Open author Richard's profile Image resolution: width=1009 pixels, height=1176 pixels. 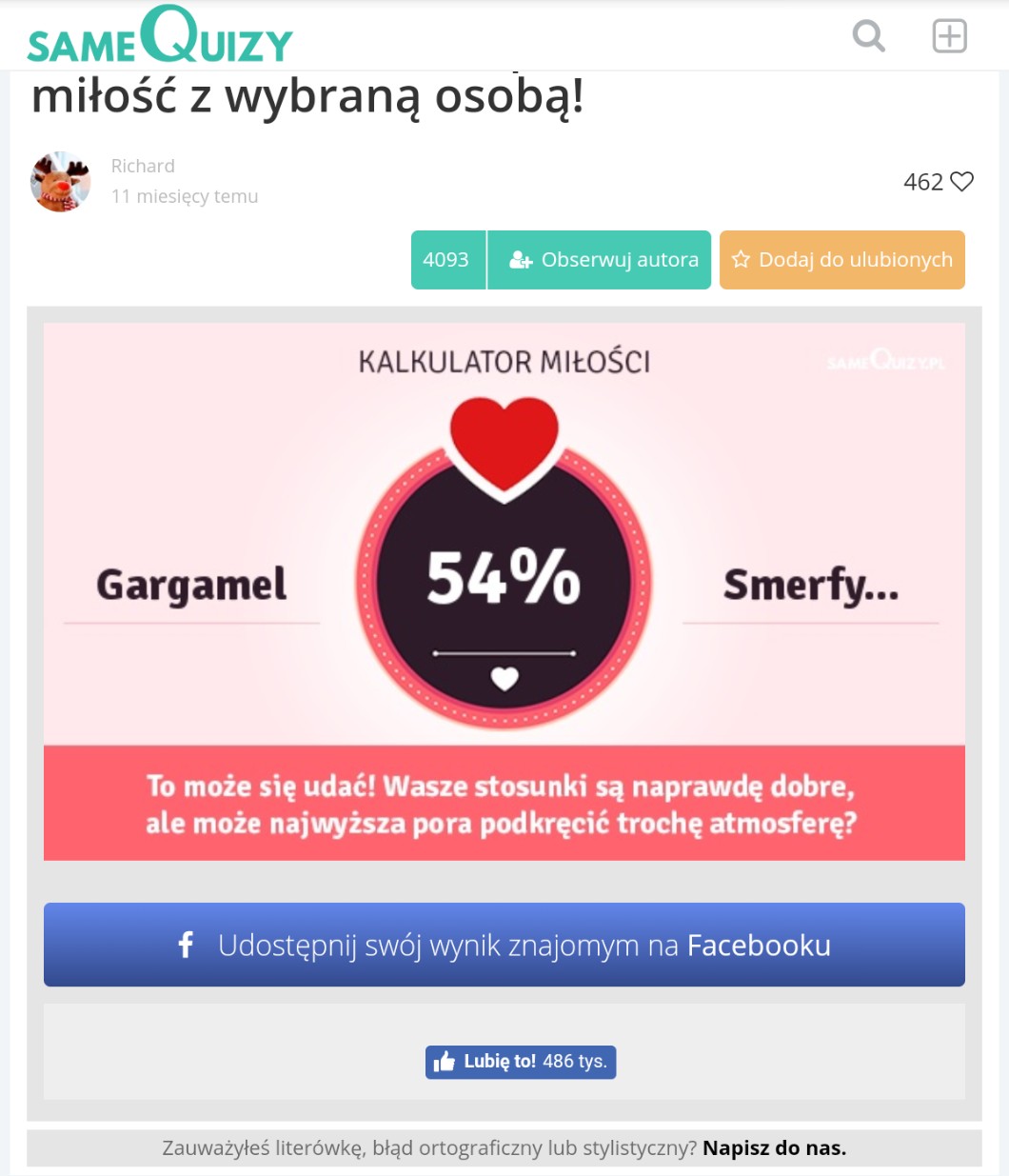(x=143, y=166)
